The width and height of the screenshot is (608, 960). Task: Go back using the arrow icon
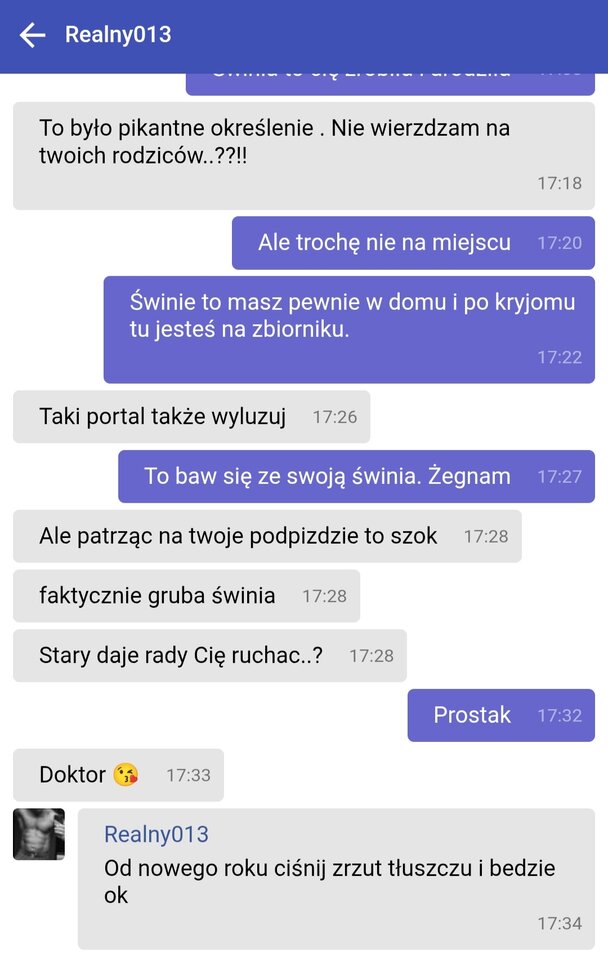[x=32, y=35]
